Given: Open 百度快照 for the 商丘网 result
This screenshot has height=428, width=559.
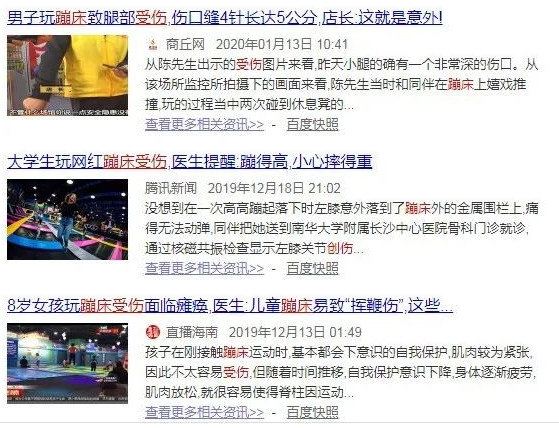Looking at the screenshot, I should (x=313, y=124).
